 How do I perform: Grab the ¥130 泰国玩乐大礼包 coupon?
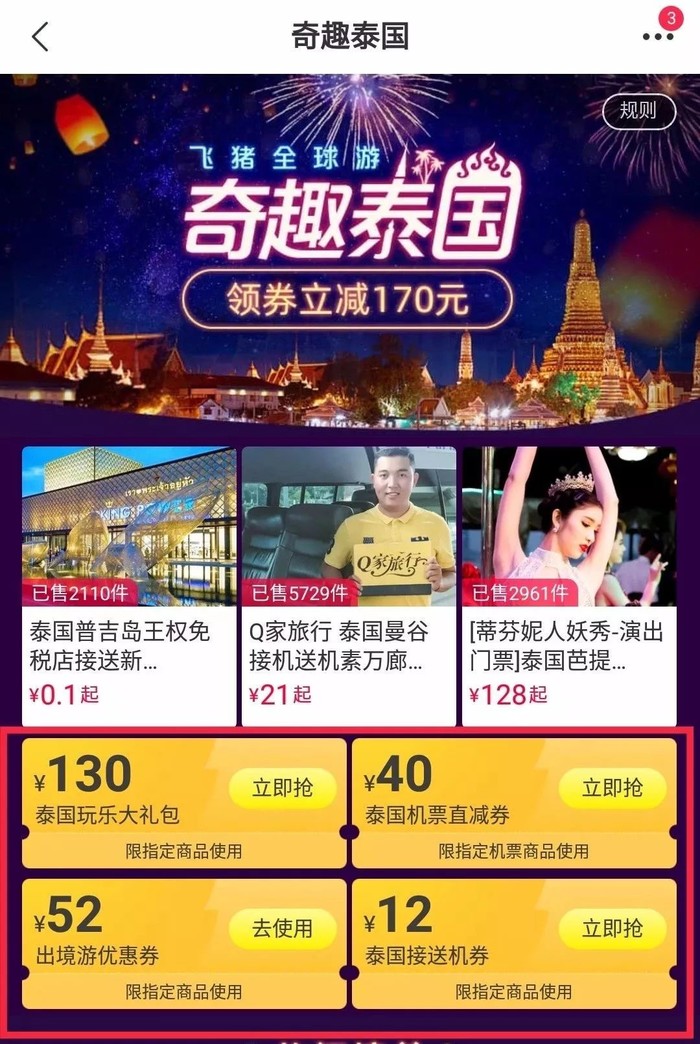point(282,788)
